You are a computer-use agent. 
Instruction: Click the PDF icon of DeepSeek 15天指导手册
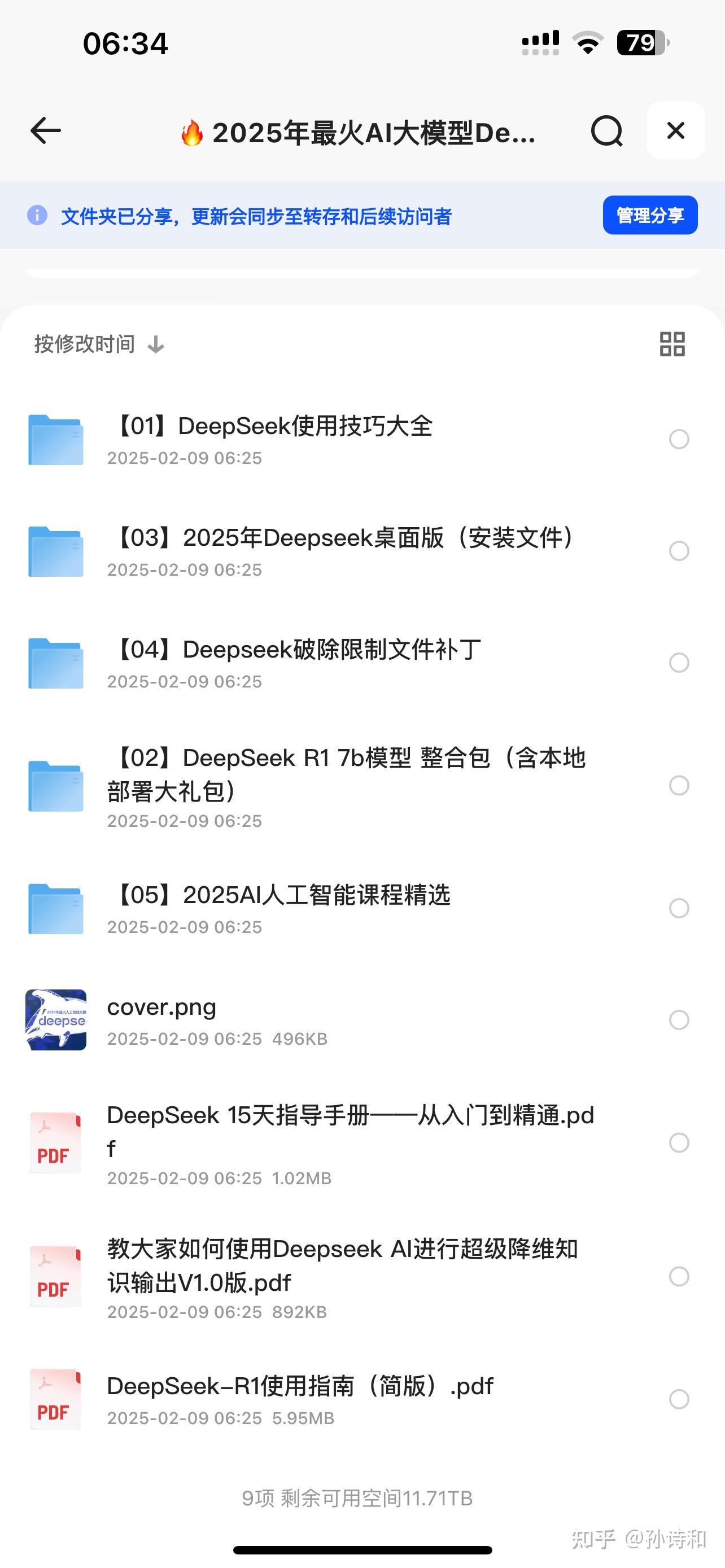[55, 1143]
